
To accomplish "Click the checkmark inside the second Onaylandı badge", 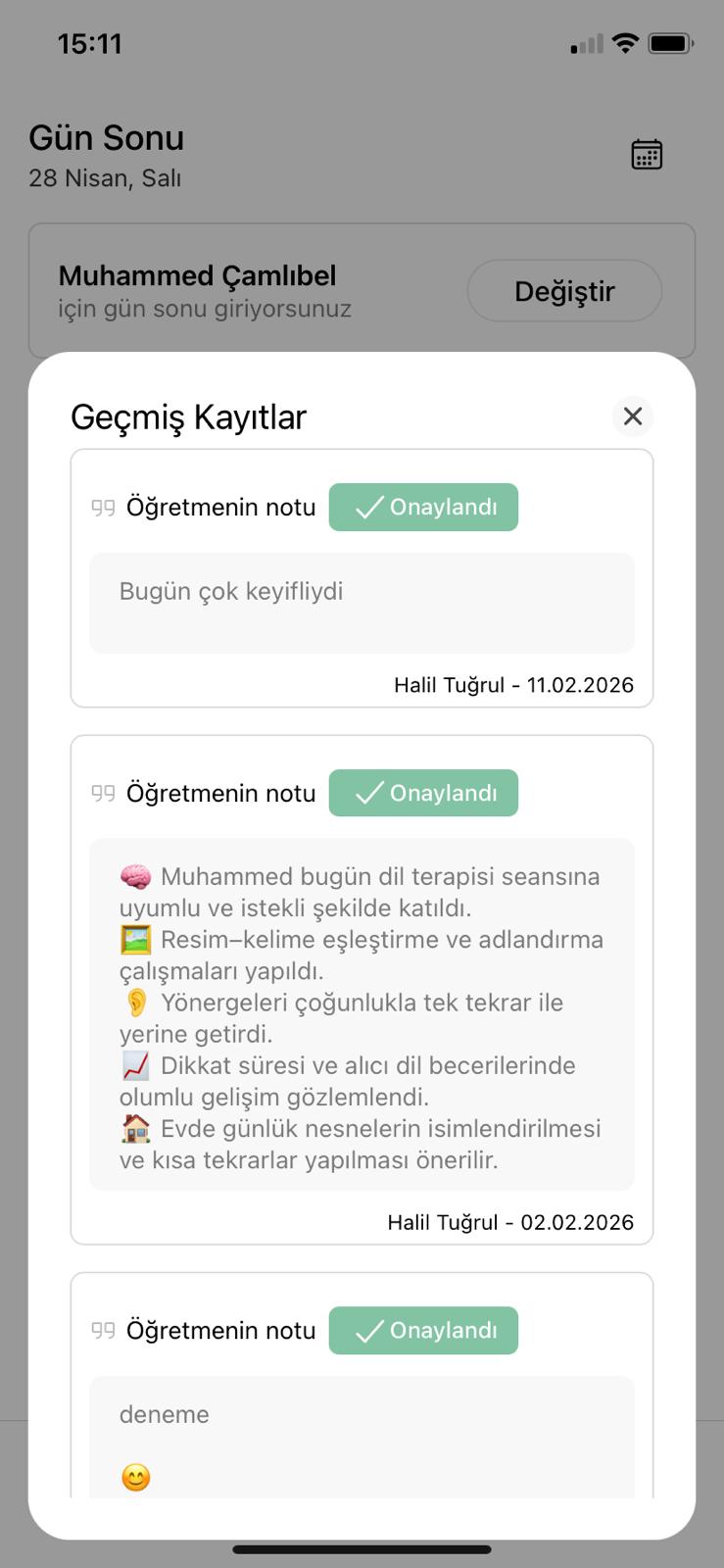I will (x=368, y=793).
